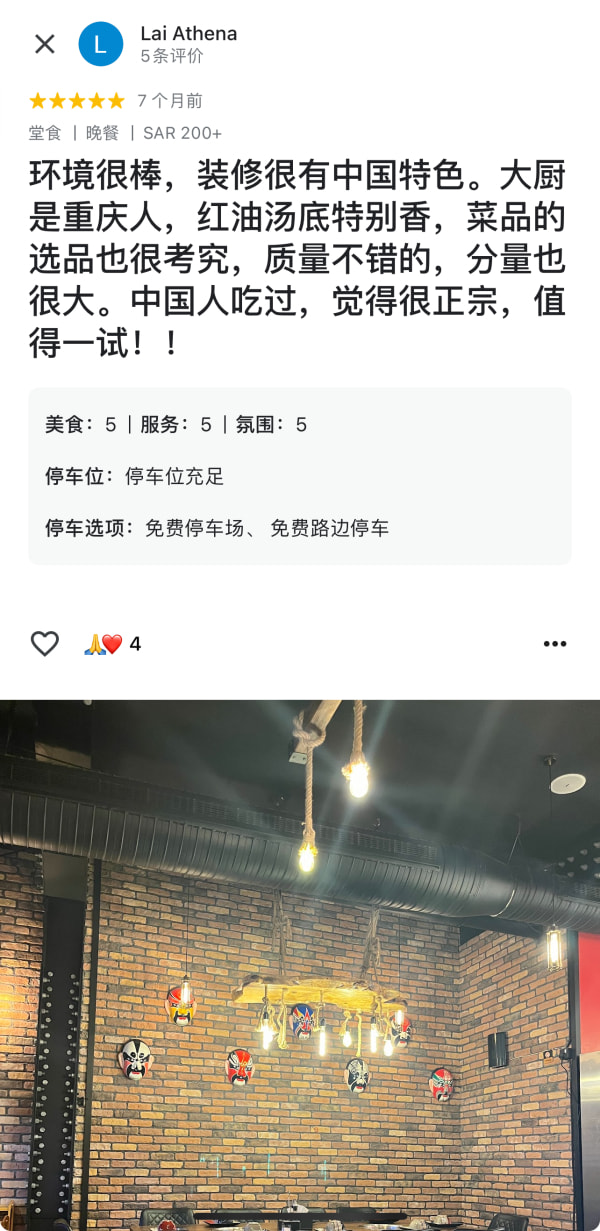600x1231 pixels.
Task: Open Lai Athena's profile
Action: point(188,34)
